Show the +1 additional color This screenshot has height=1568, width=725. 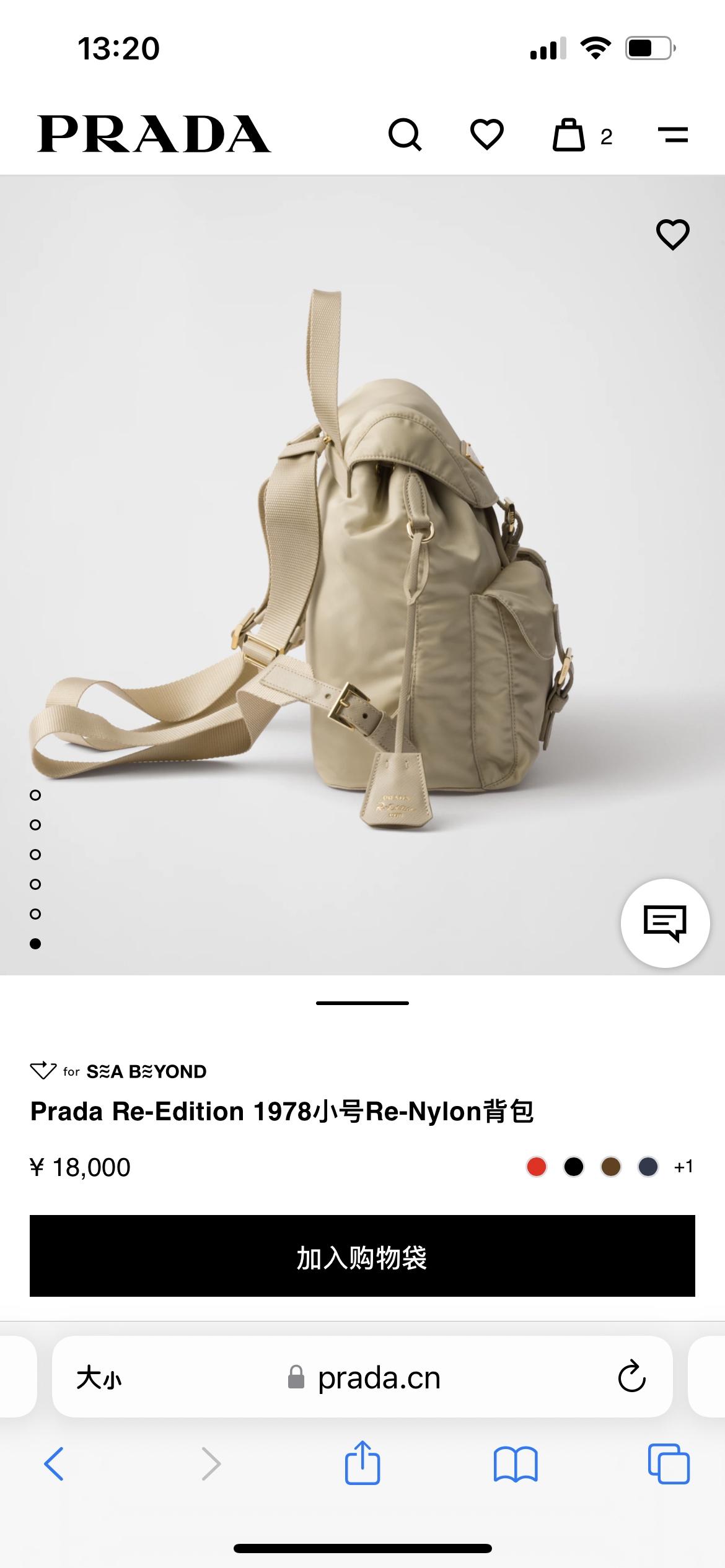pyautogui.click(x=683, y=1167)
